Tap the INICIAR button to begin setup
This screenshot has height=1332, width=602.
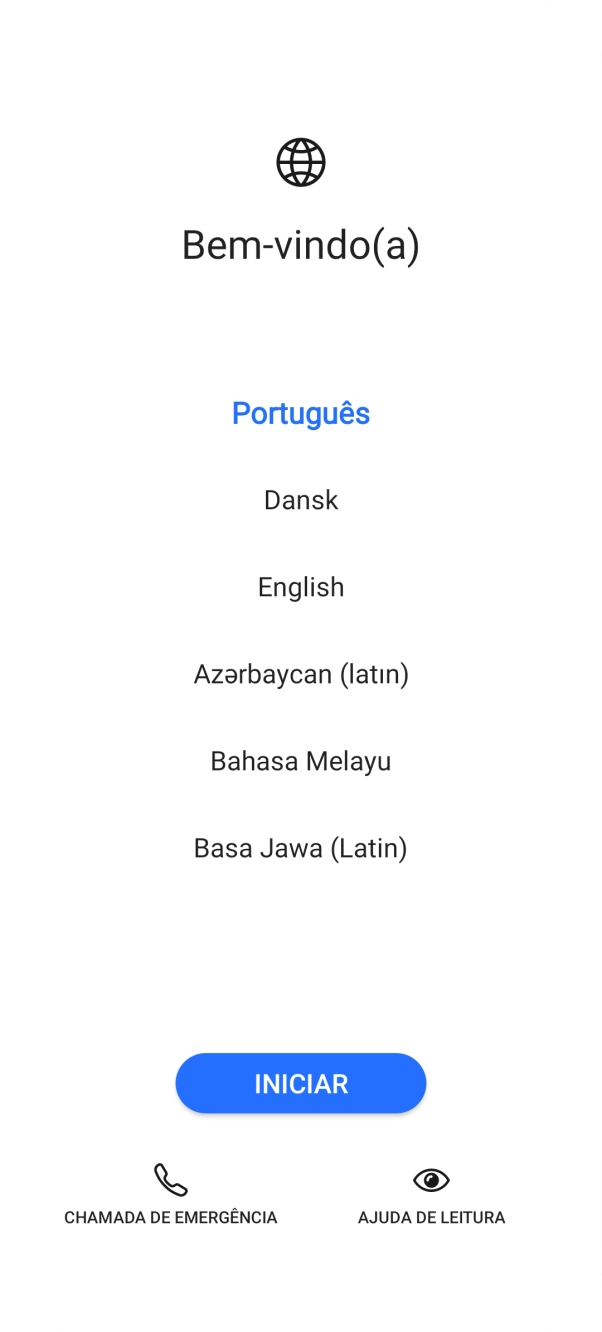point(301,1084)
